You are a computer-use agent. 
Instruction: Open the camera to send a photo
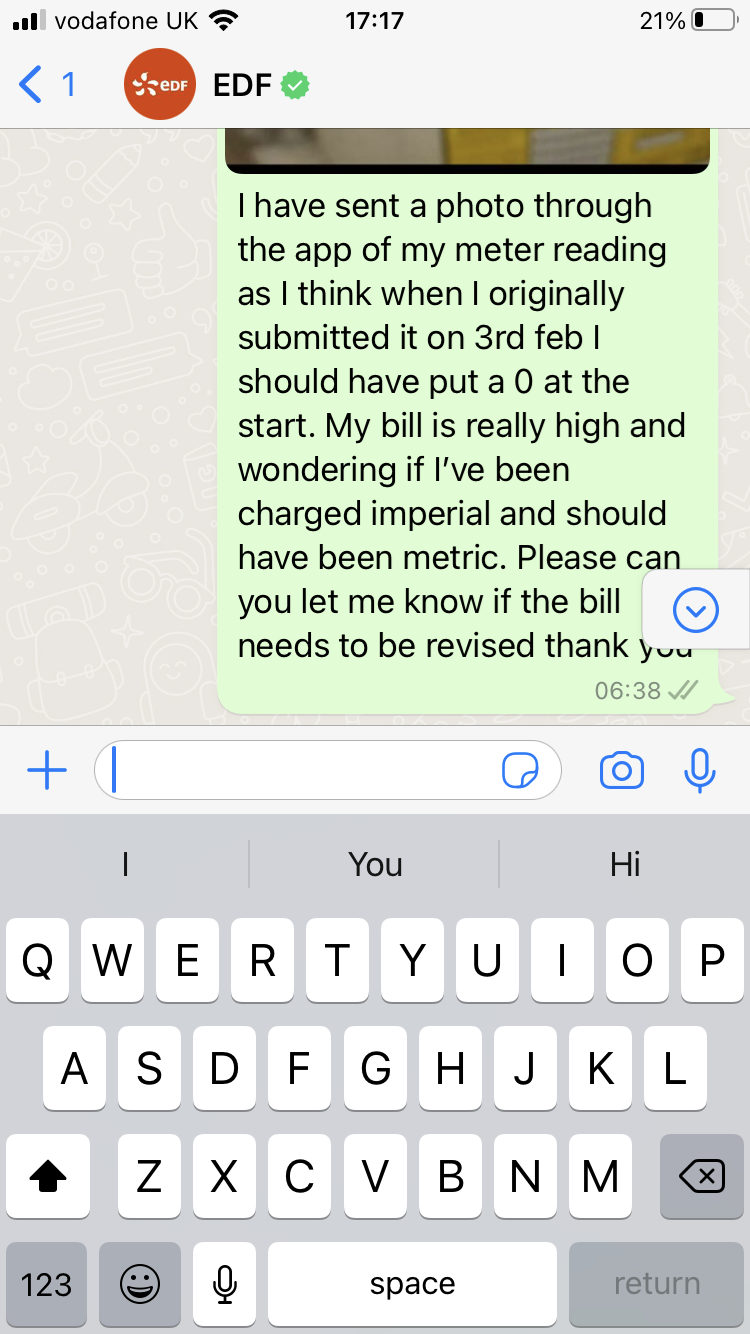(621, 770)
